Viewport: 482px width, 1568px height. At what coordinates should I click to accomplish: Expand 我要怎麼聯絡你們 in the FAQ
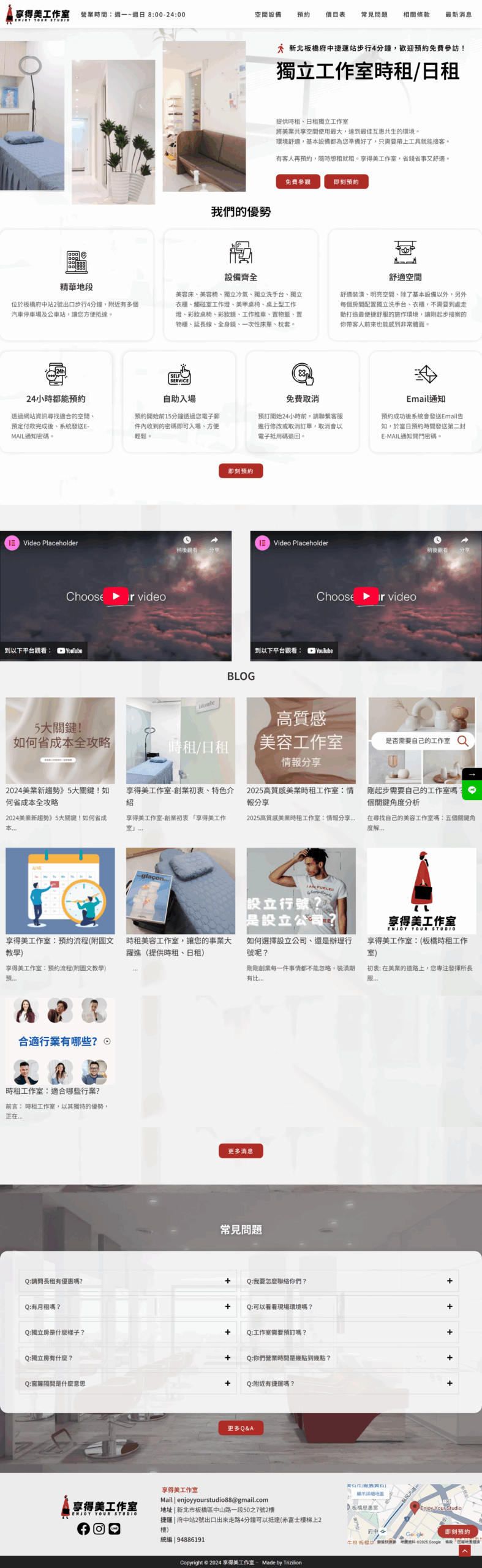click(349, 1281)
